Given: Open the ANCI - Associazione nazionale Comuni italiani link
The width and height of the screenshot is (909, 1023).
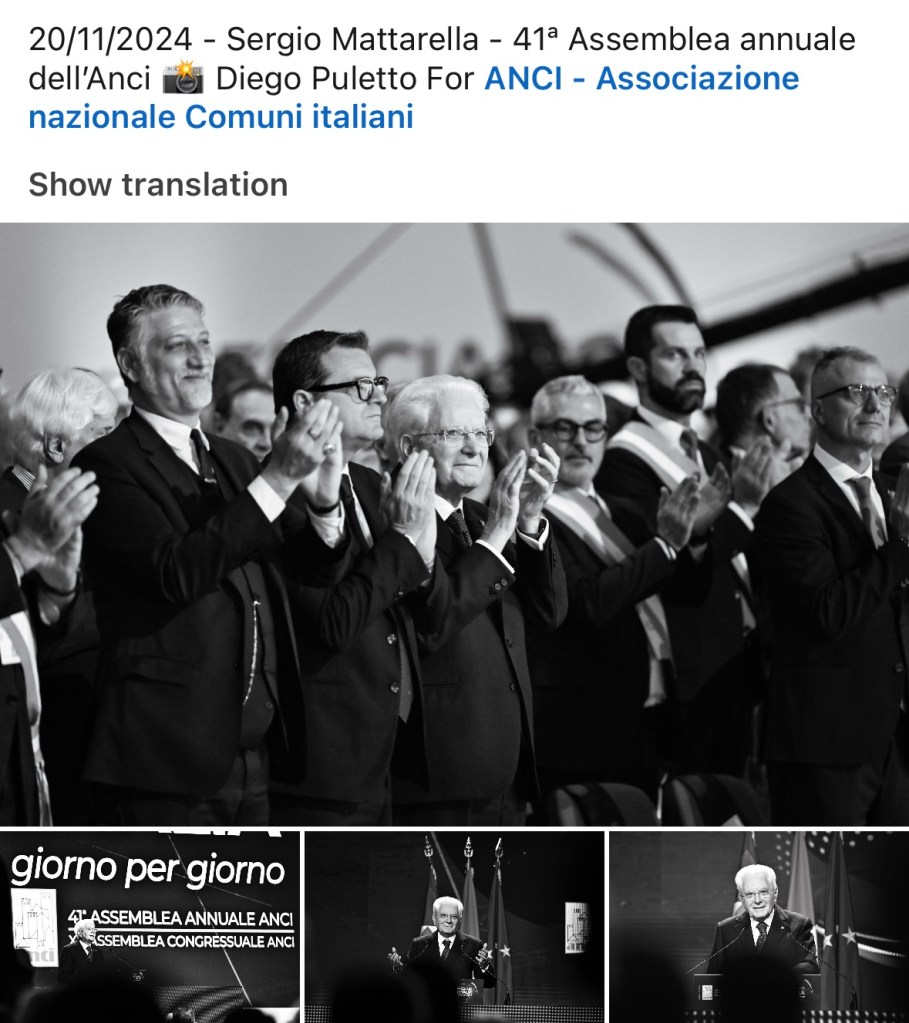Looking at the screenshot, I should pos(641,79).
